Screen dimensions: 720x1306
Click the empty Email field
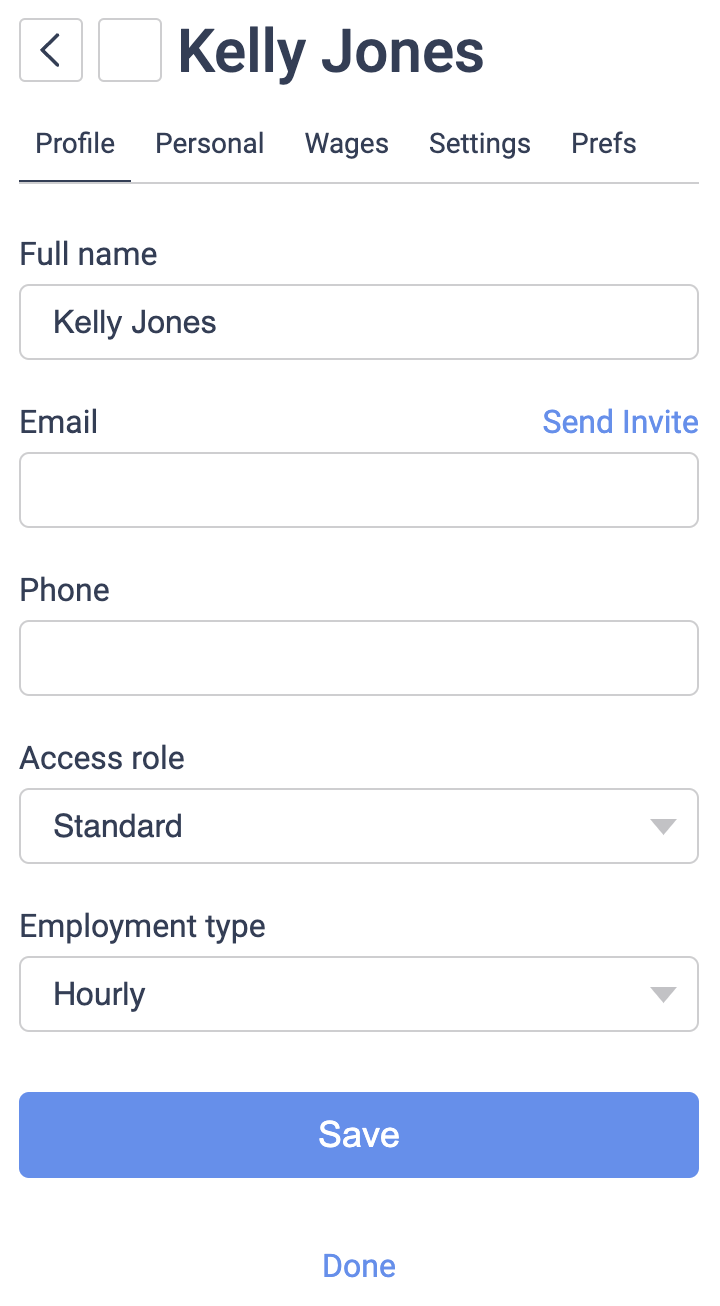359,490
